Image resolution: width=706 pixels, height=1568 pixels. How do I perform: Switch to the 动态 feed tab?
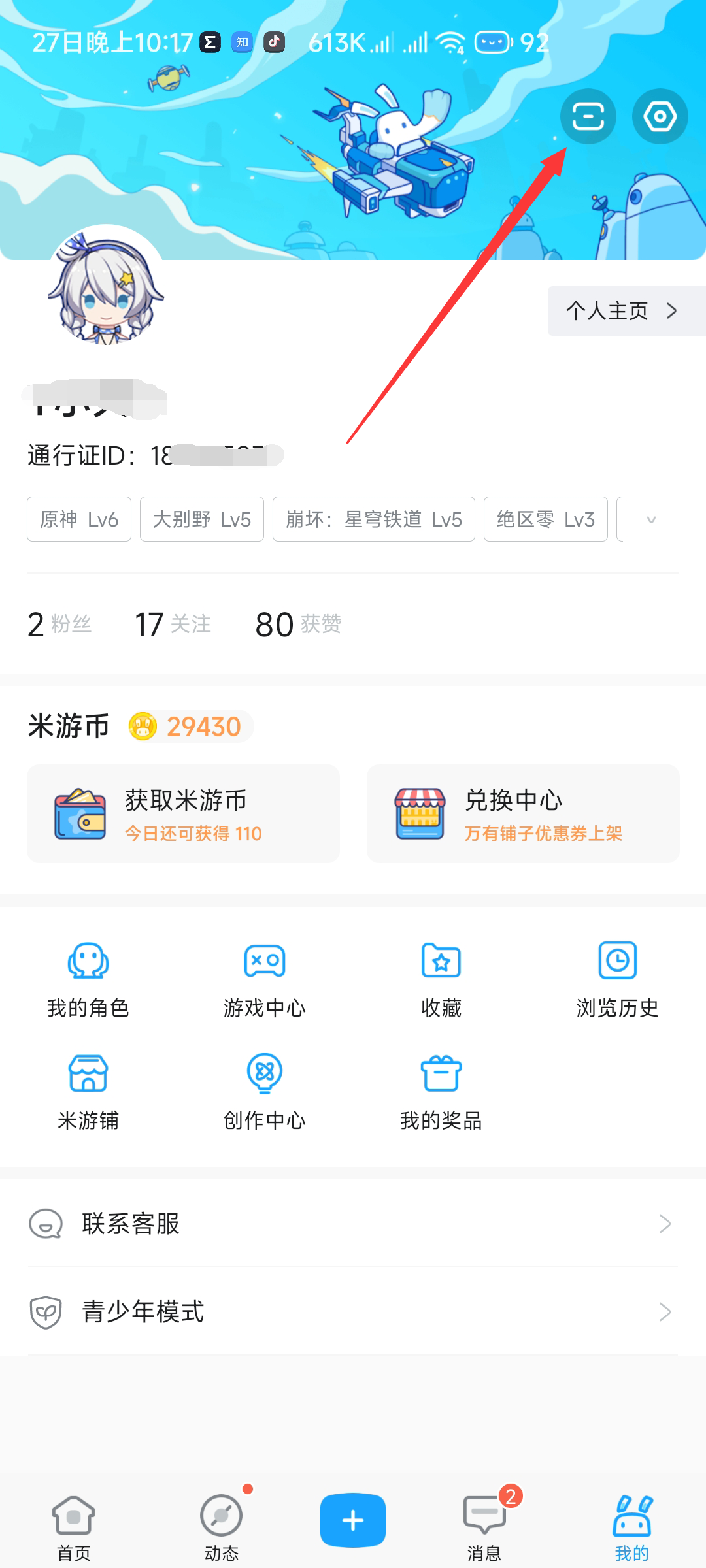coord(221,1522)
